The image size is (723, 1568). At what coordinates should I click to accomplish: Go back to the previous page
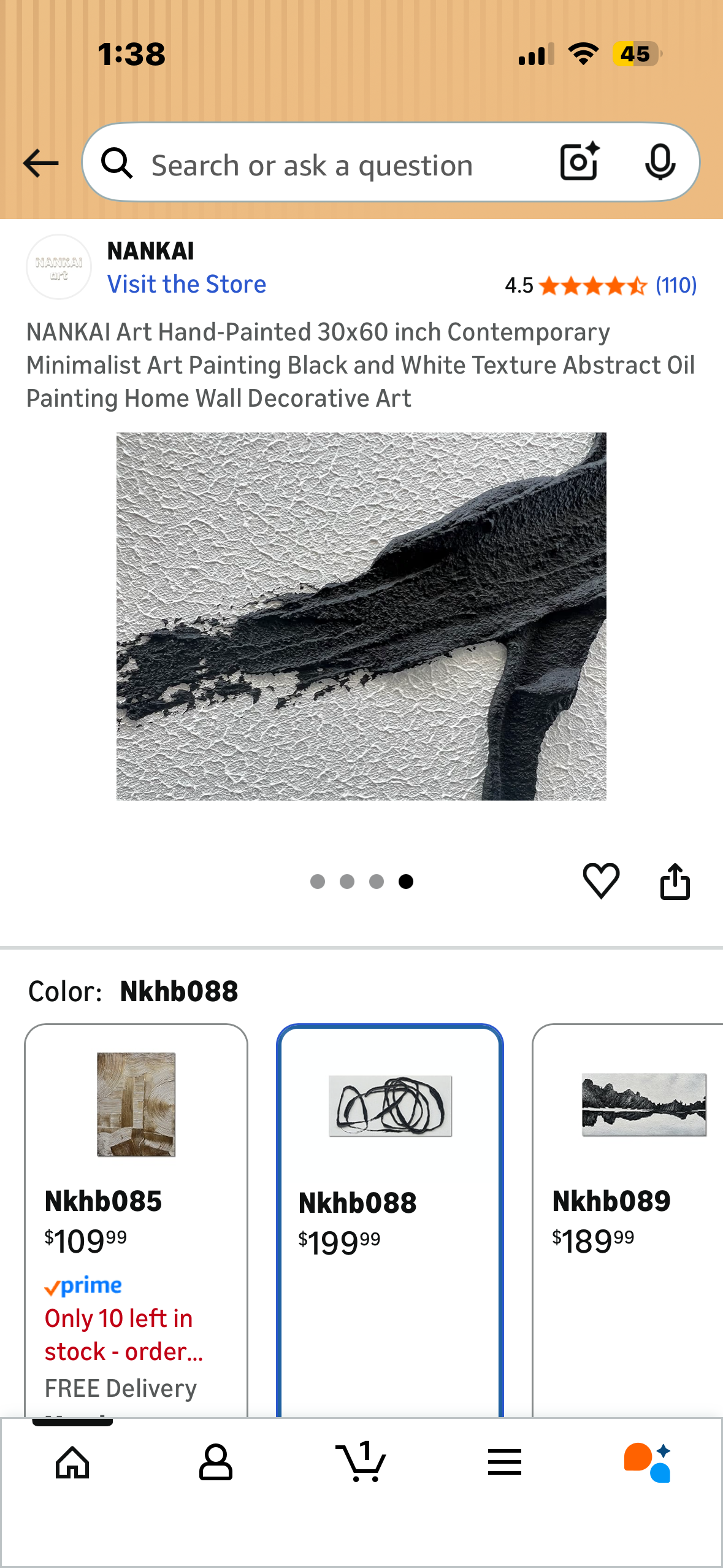click(x=39, y=163)
